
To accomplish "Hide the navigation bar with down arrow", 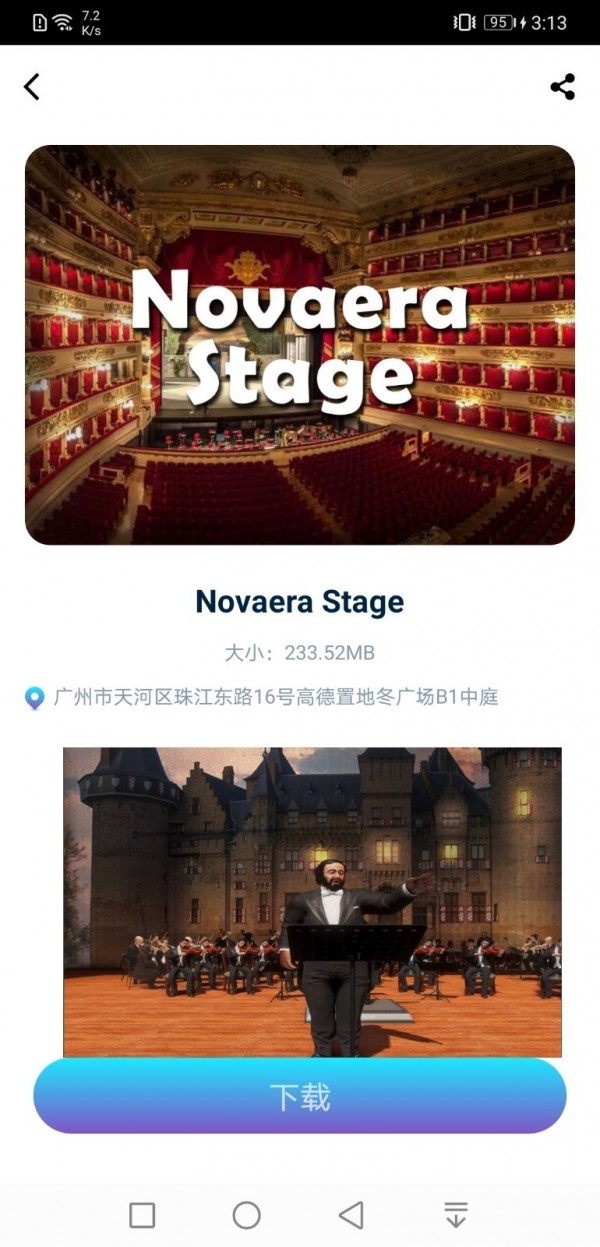I will [456, 1215].
